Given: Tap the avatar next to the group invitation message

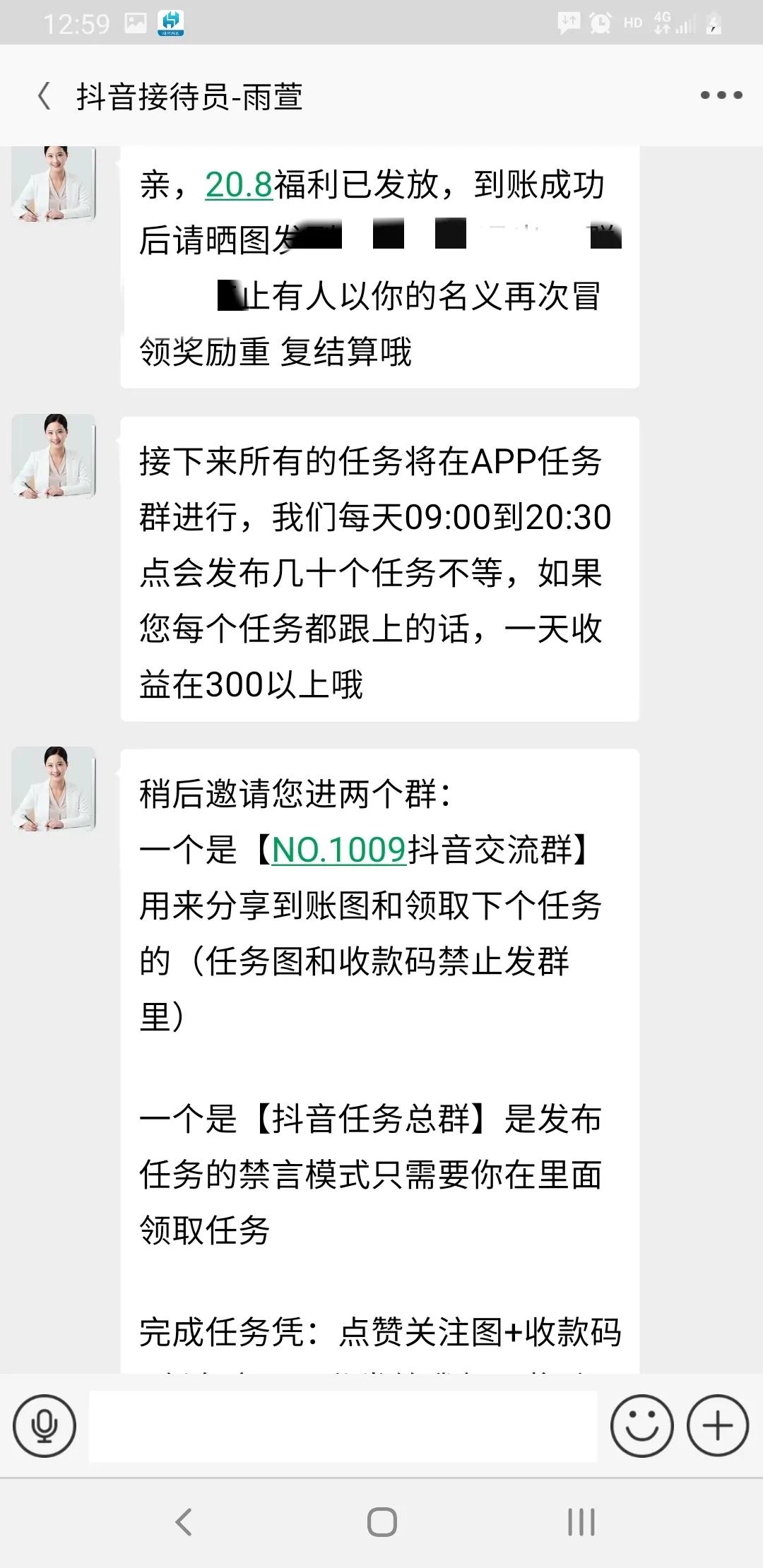Looking at the screenshot, I should pyautogui.click(x=53, y=788).
